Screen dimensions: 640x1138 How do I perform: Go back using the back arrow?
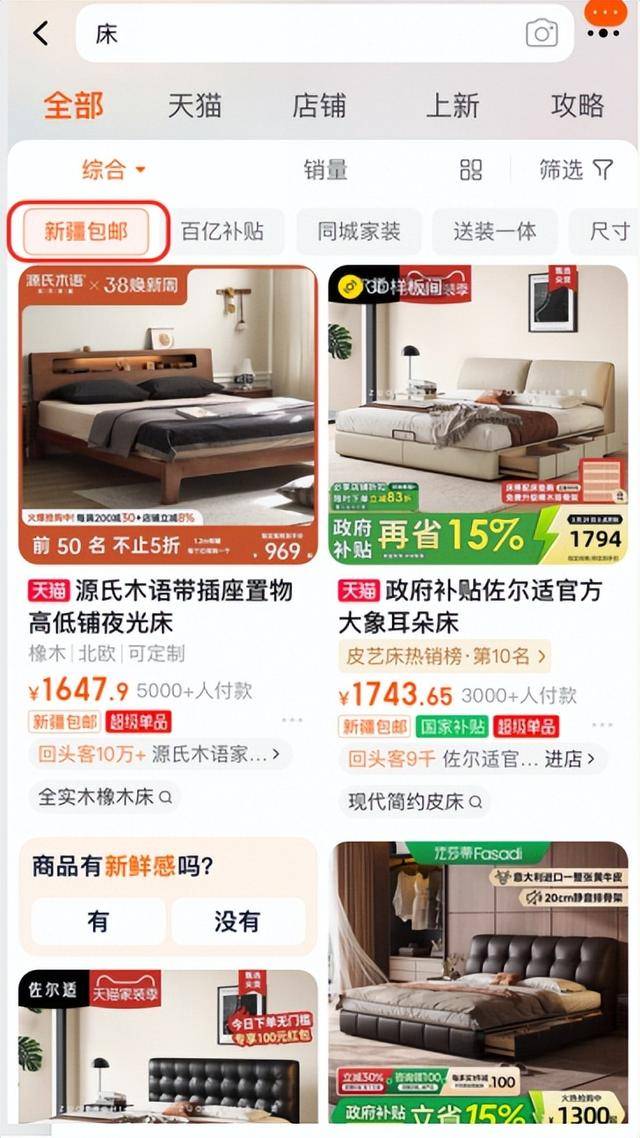(x=41, y=34)
